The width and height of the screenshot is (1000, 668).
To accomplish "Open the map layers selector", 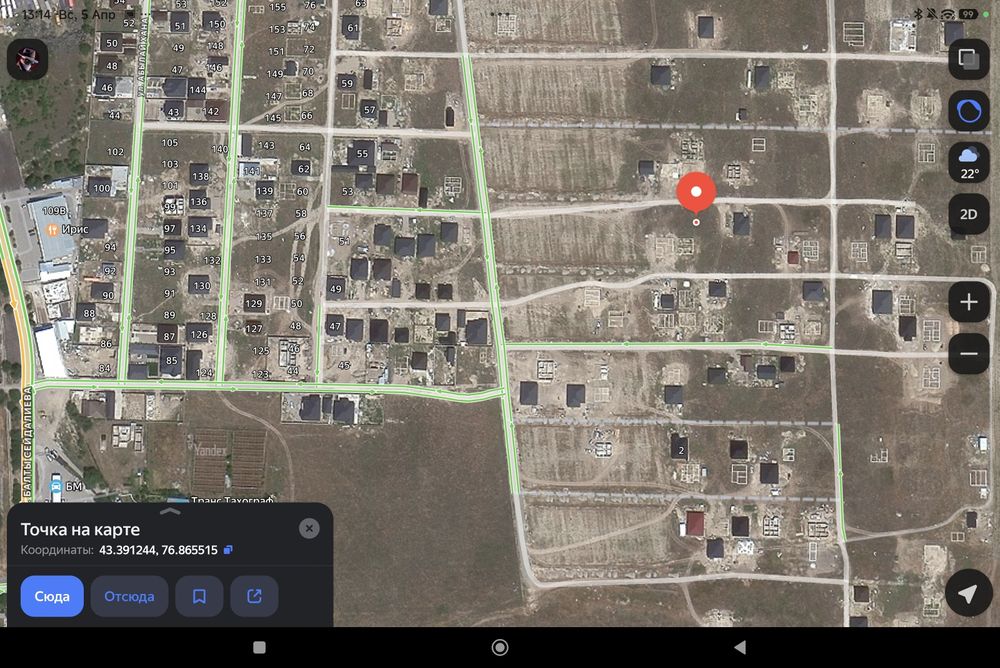I will [x=968, y=58].
